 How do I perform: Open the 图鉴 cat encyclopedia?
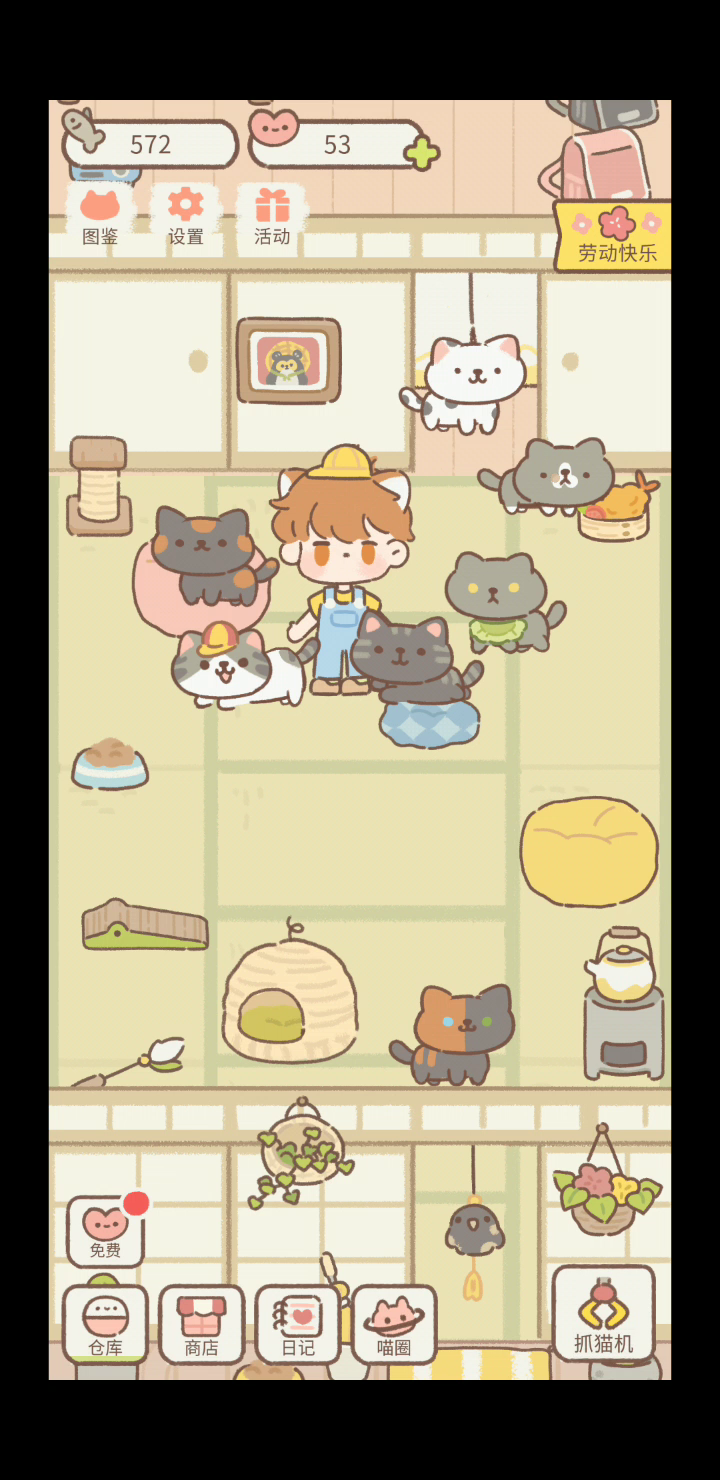tap(100, 216)
